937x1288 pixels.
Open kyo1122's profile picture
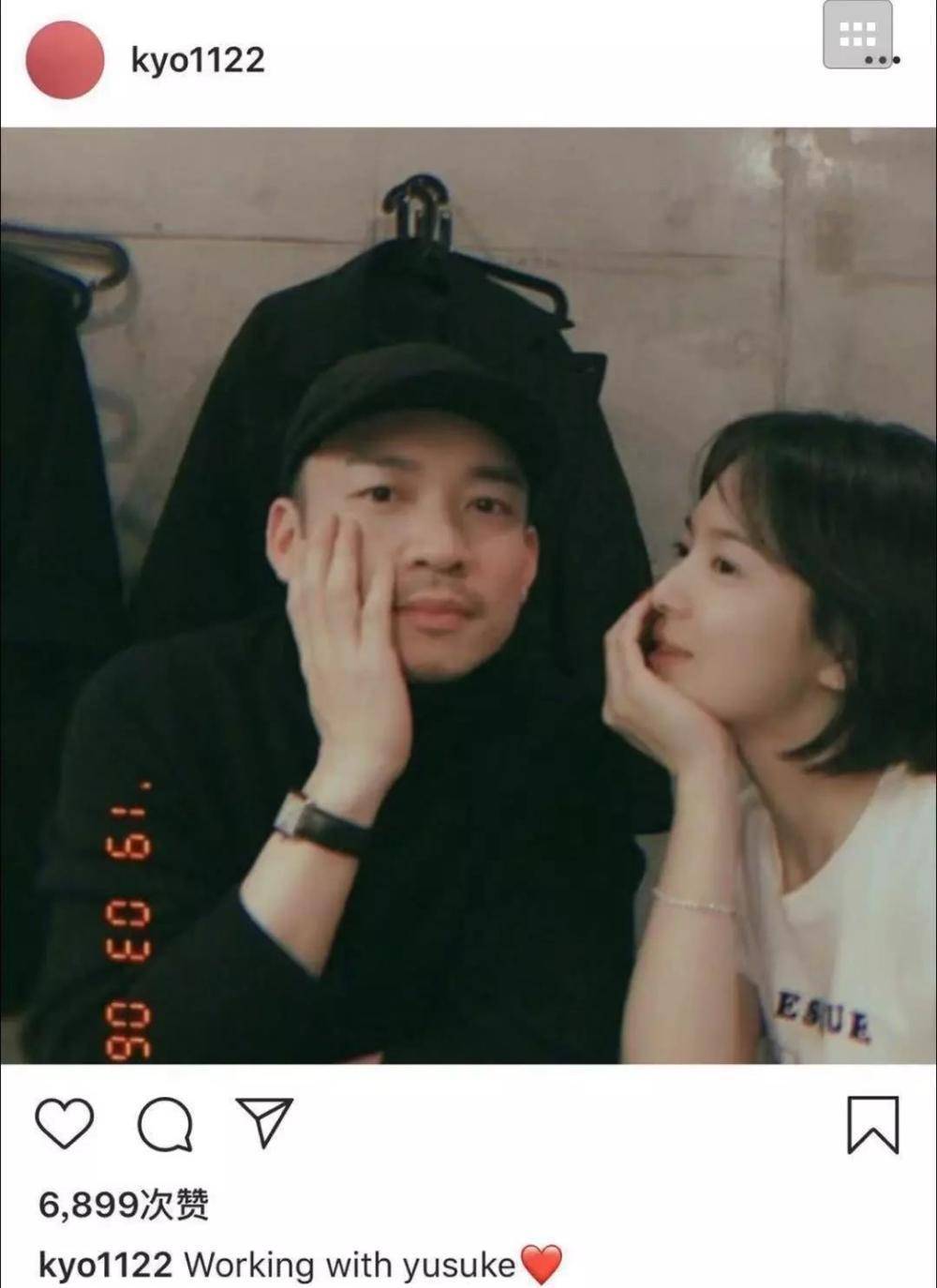click(x=64, y=60)
